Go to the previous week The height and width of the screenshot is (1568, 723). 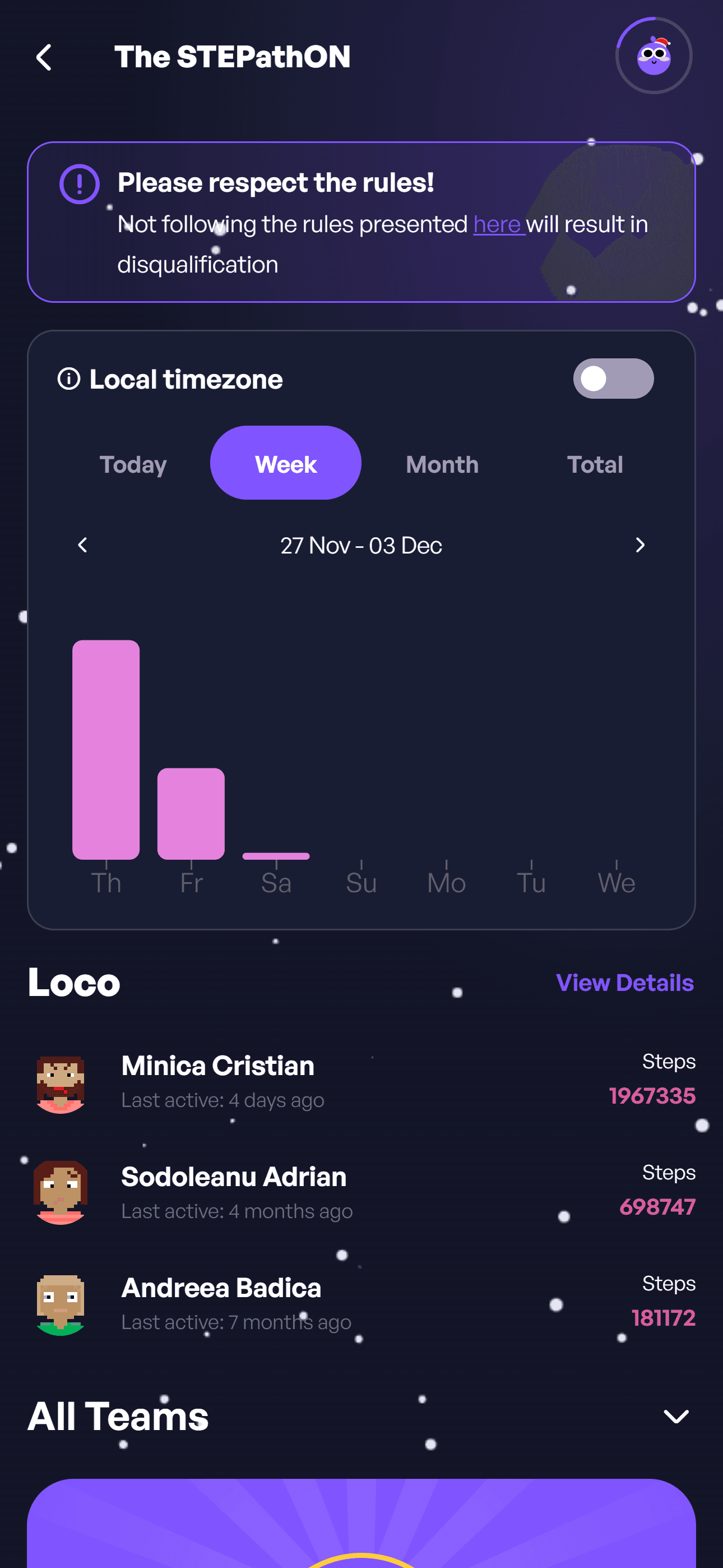[x=83, y=545]
